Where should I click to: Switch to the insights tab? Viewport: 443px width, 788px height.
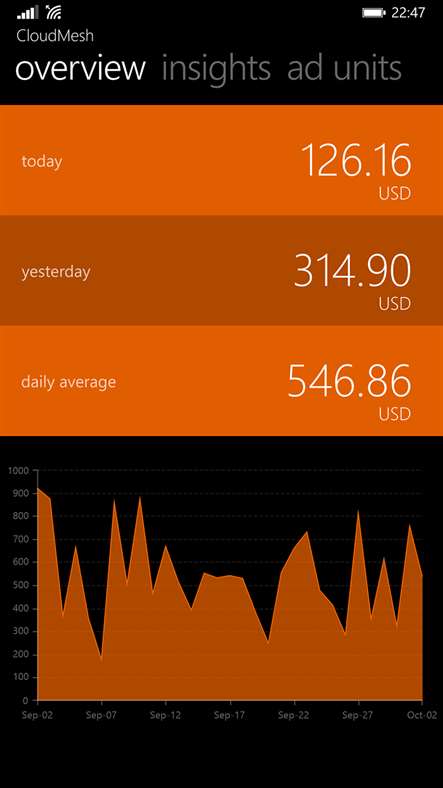point(216,69)
